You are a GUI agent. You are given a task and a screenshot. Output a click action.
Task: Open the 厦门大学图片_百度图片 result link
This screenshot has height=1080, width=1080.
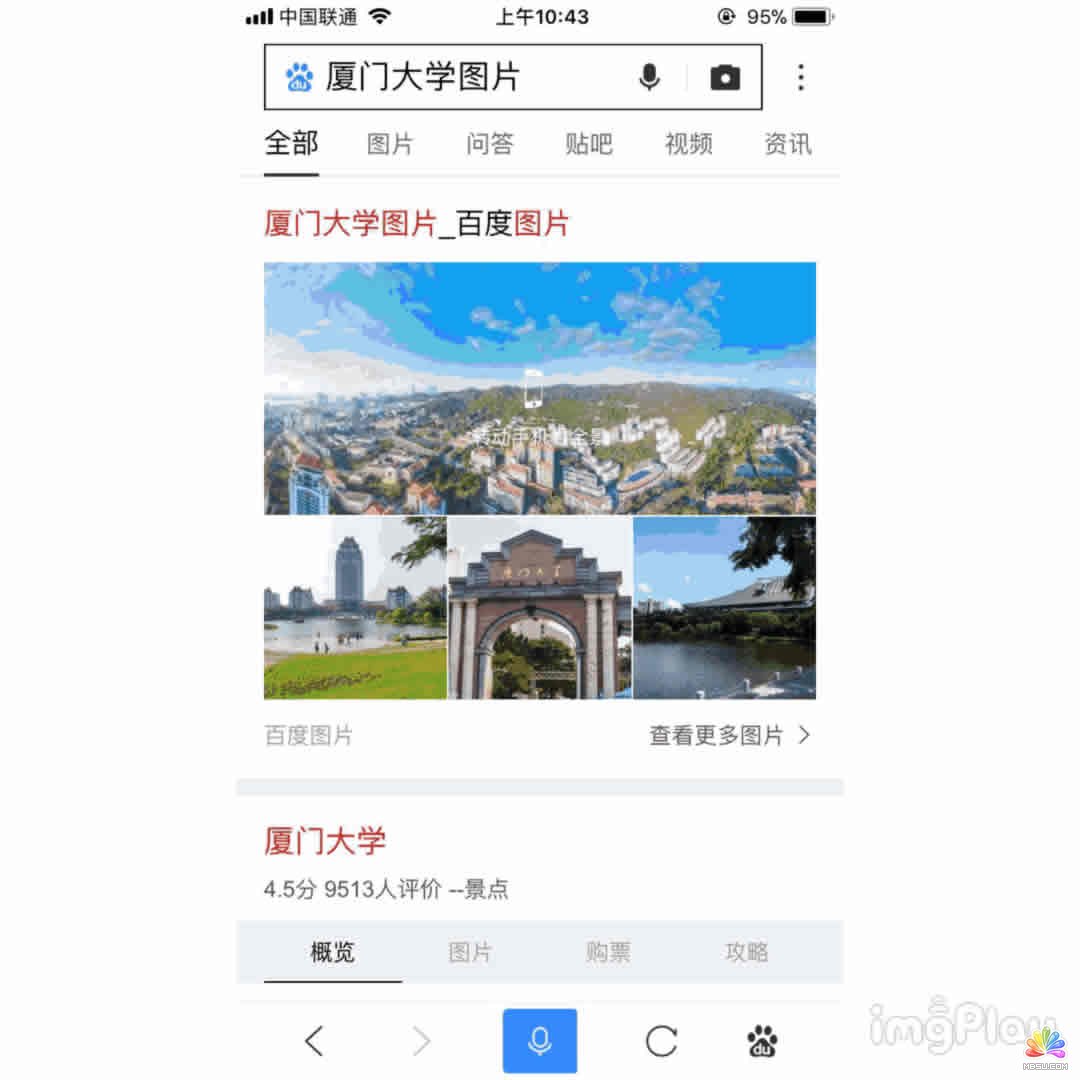tap(416, 223)
